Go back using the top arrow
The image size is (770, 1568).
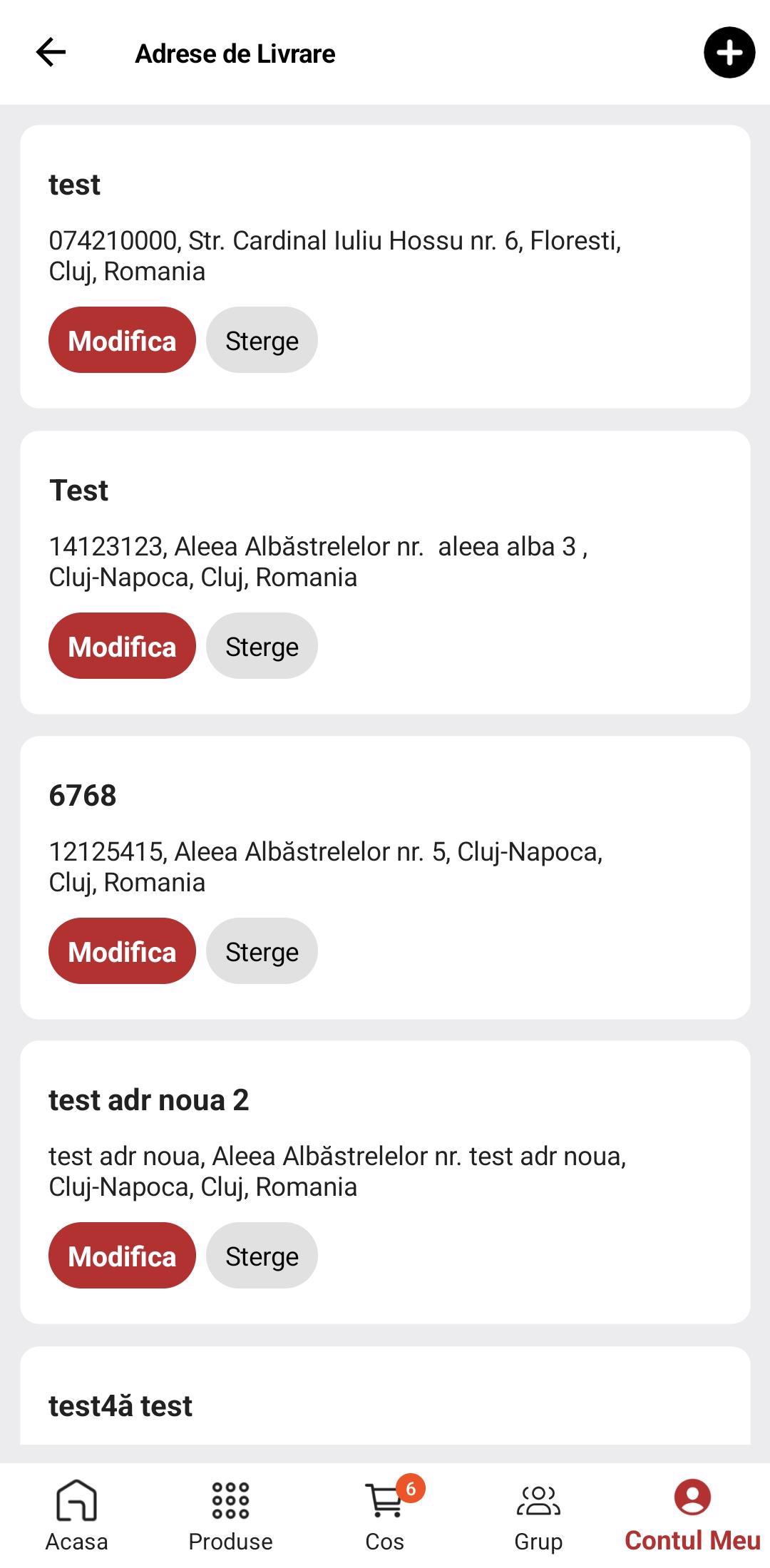point(51,52)
